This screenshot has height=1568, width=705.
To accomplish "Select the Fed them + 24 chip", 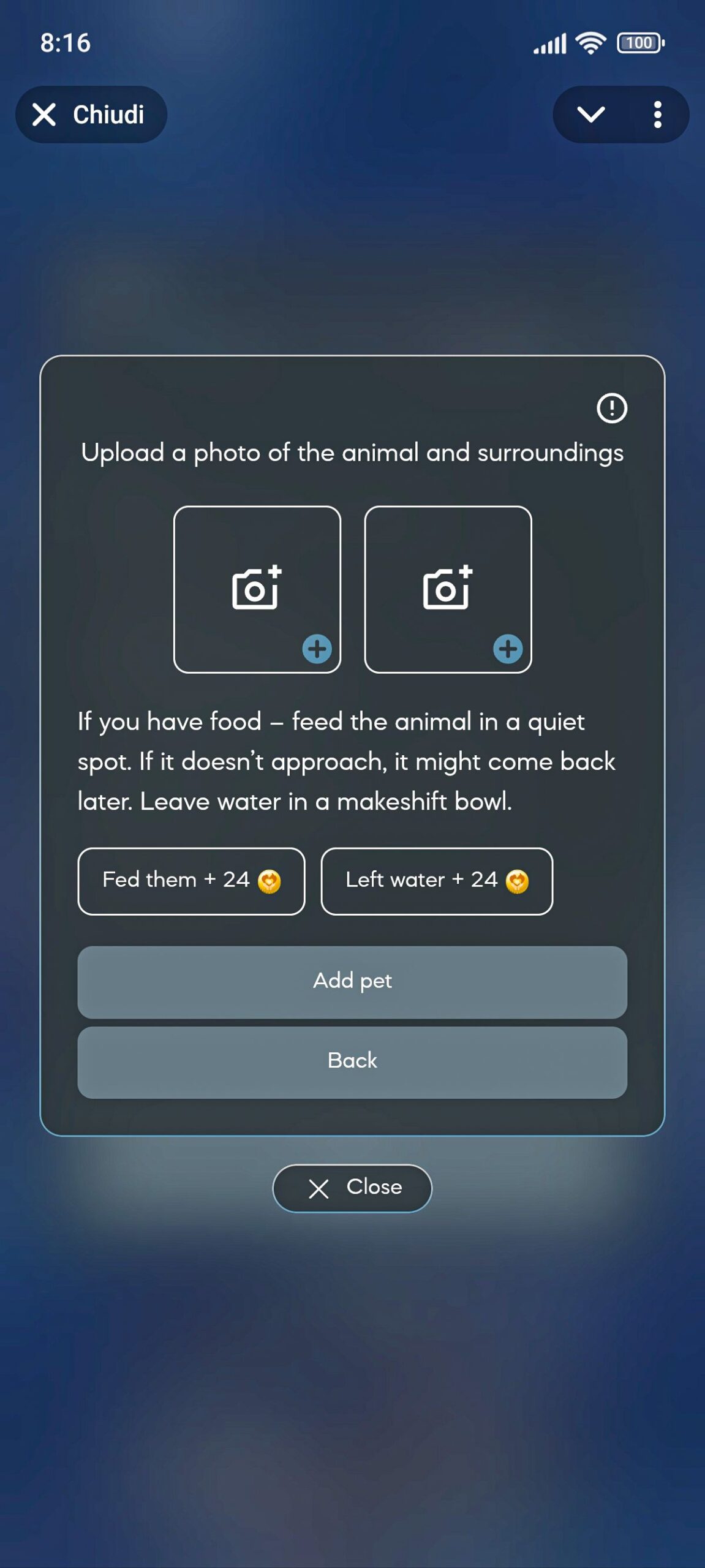I will tap(191, 881).
